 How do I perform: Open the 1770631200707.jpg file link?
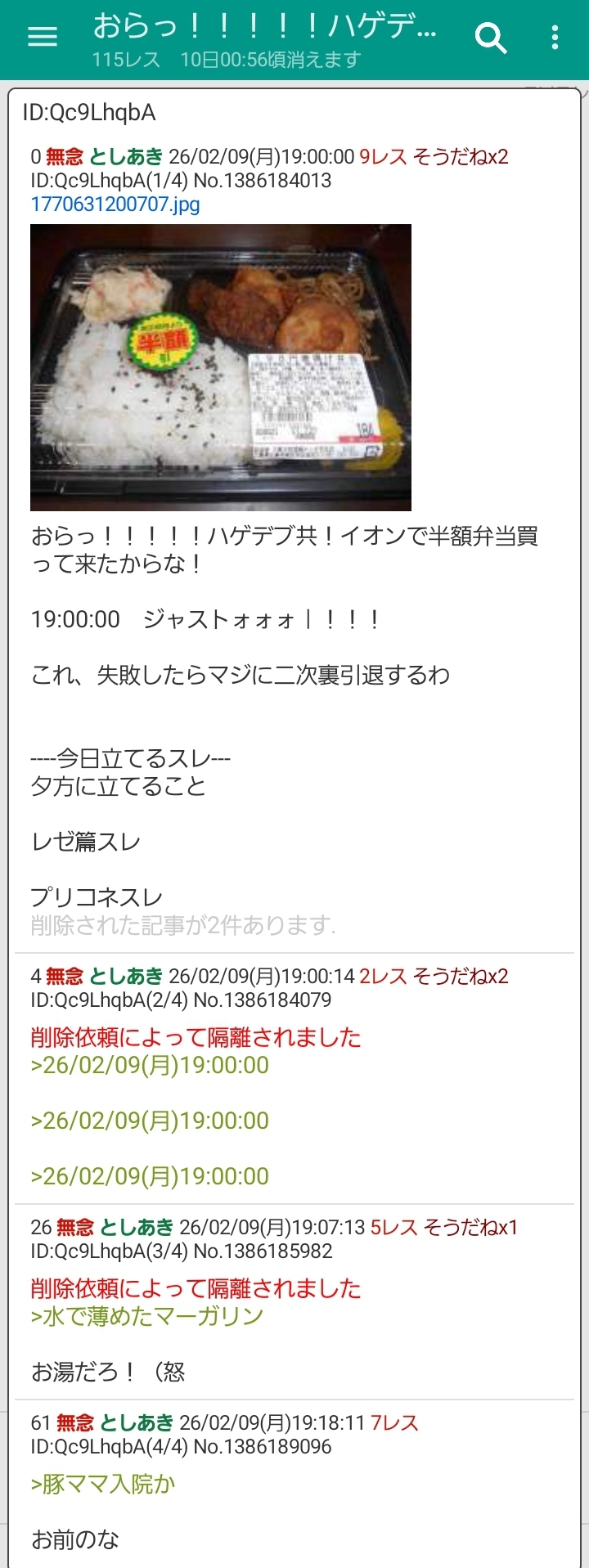115,204
